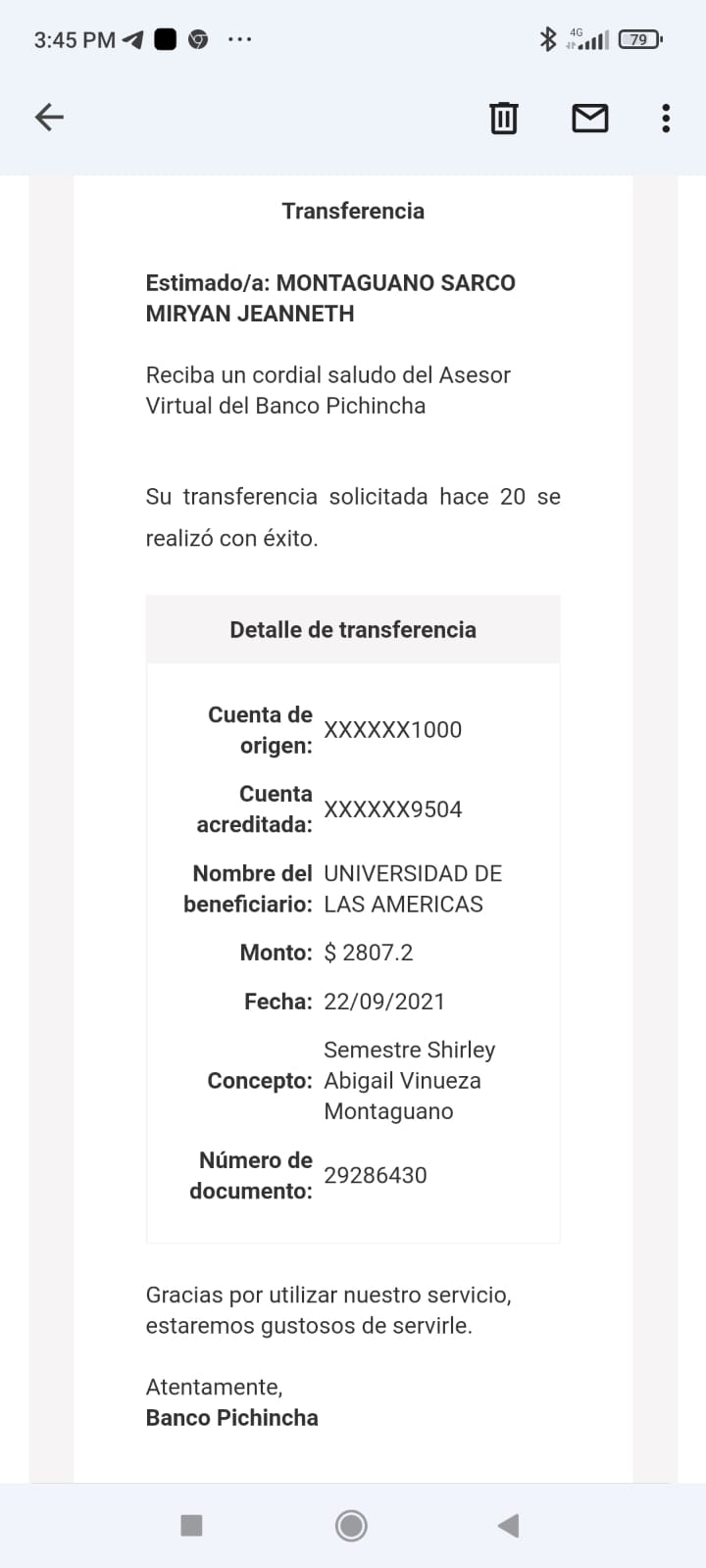
Task: Mark this email as unread
Action: click(589, 118)
